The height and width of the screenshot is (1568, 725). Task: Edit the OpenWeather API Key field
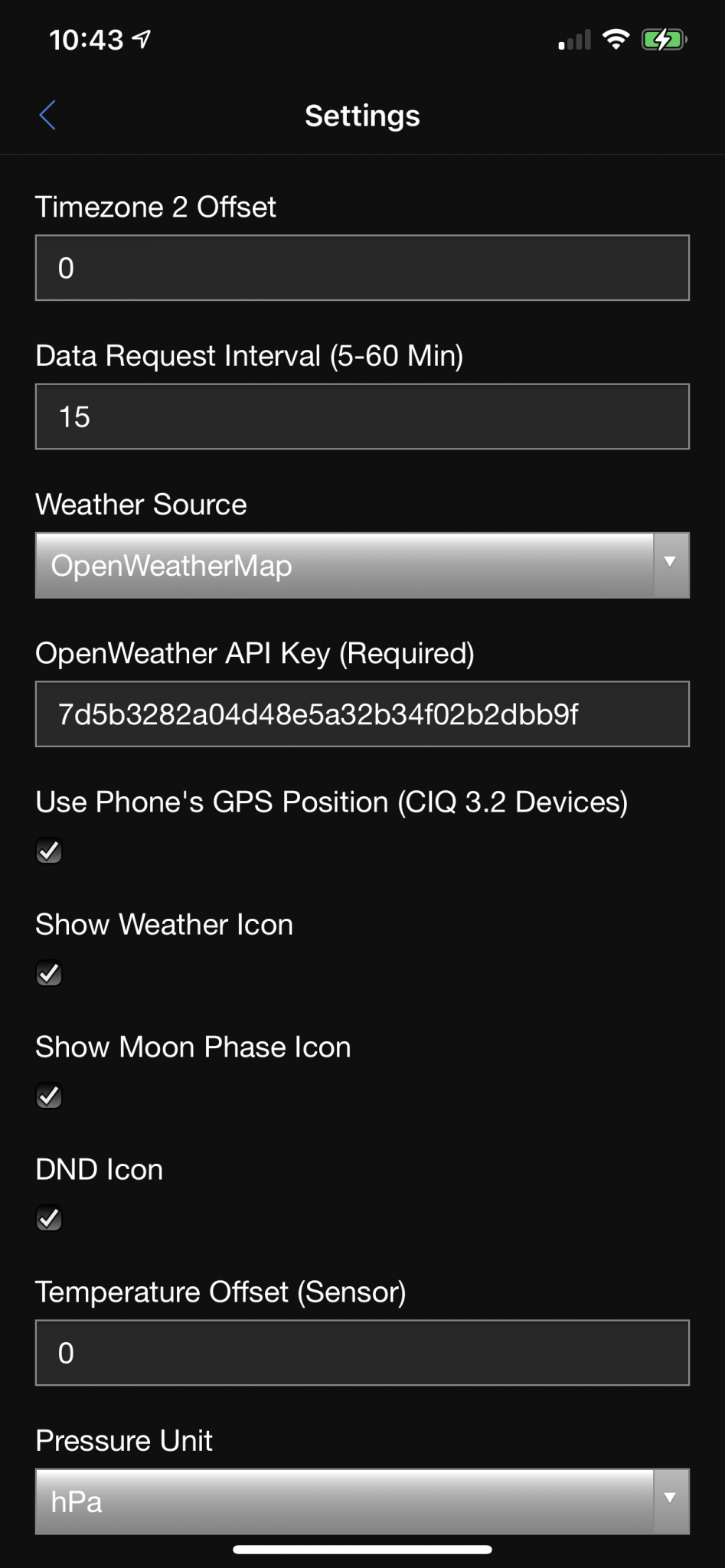pyautogui.click(x=362, y=714)
